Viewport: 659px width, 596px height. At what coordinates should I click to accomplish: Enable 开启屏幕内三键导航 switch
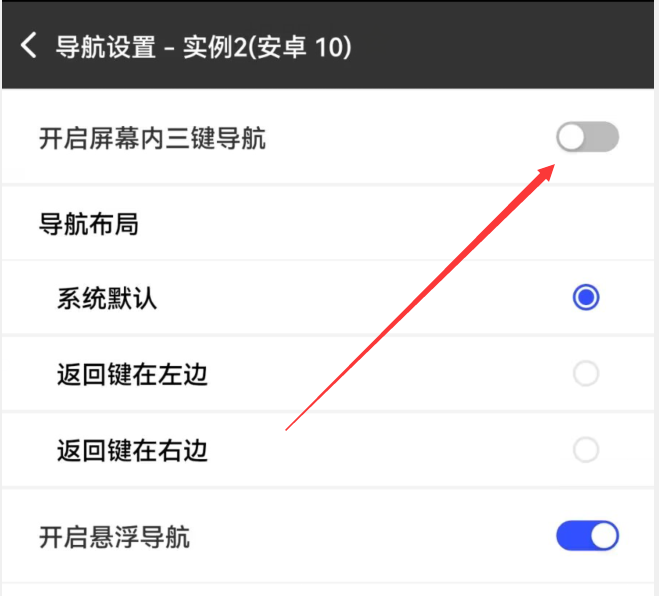tap(587, 138)
